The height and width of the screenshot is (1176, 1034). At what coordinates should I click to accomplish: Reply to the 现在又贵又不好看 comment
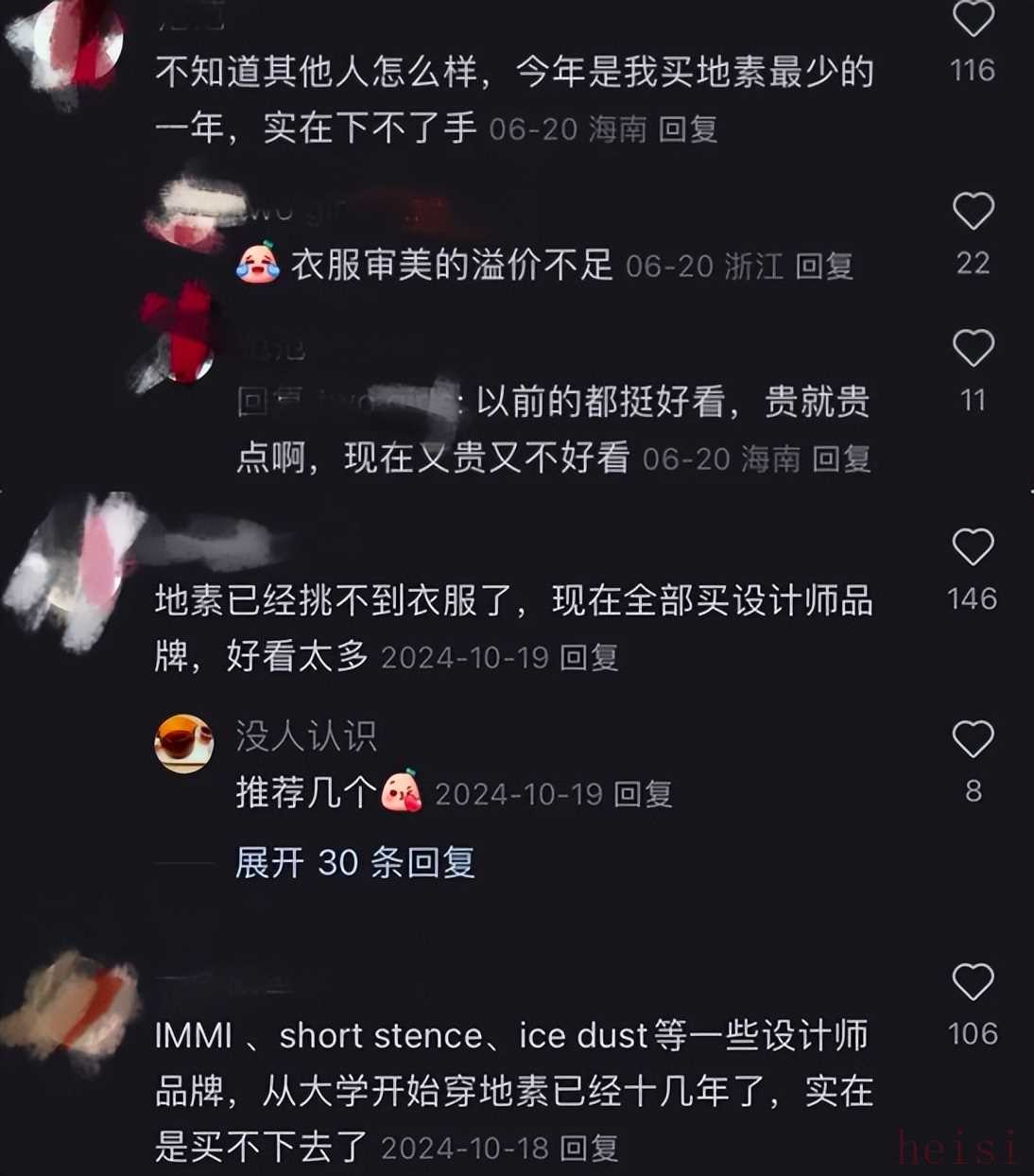coord(841,459)
